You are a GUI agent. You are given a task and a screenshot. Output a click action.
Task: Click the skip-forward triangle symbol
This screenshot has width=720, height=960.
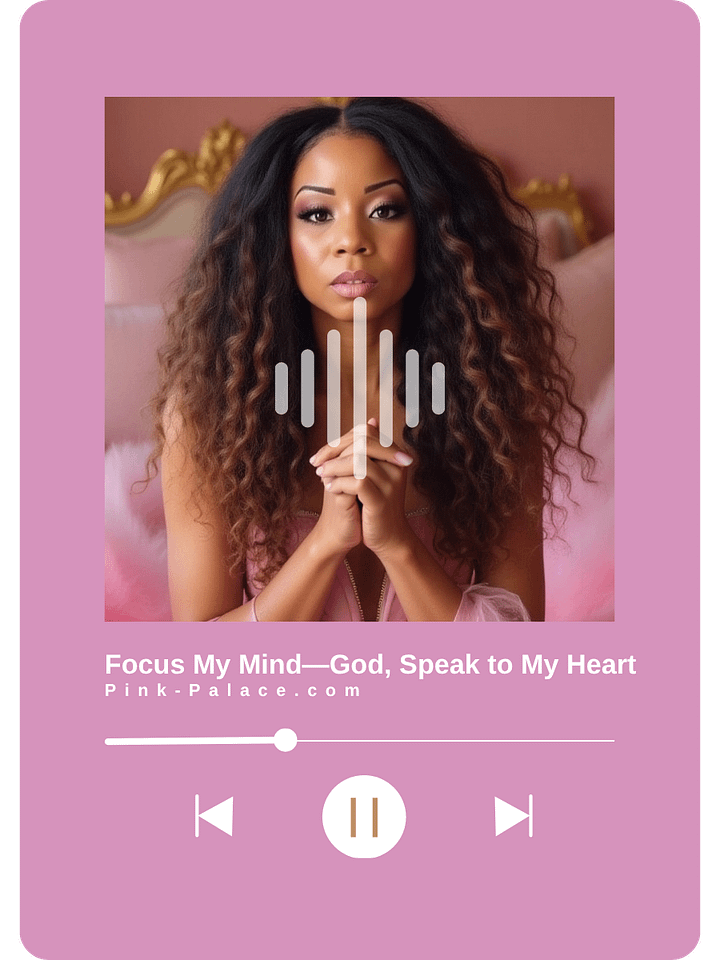[x=505, y=817]
